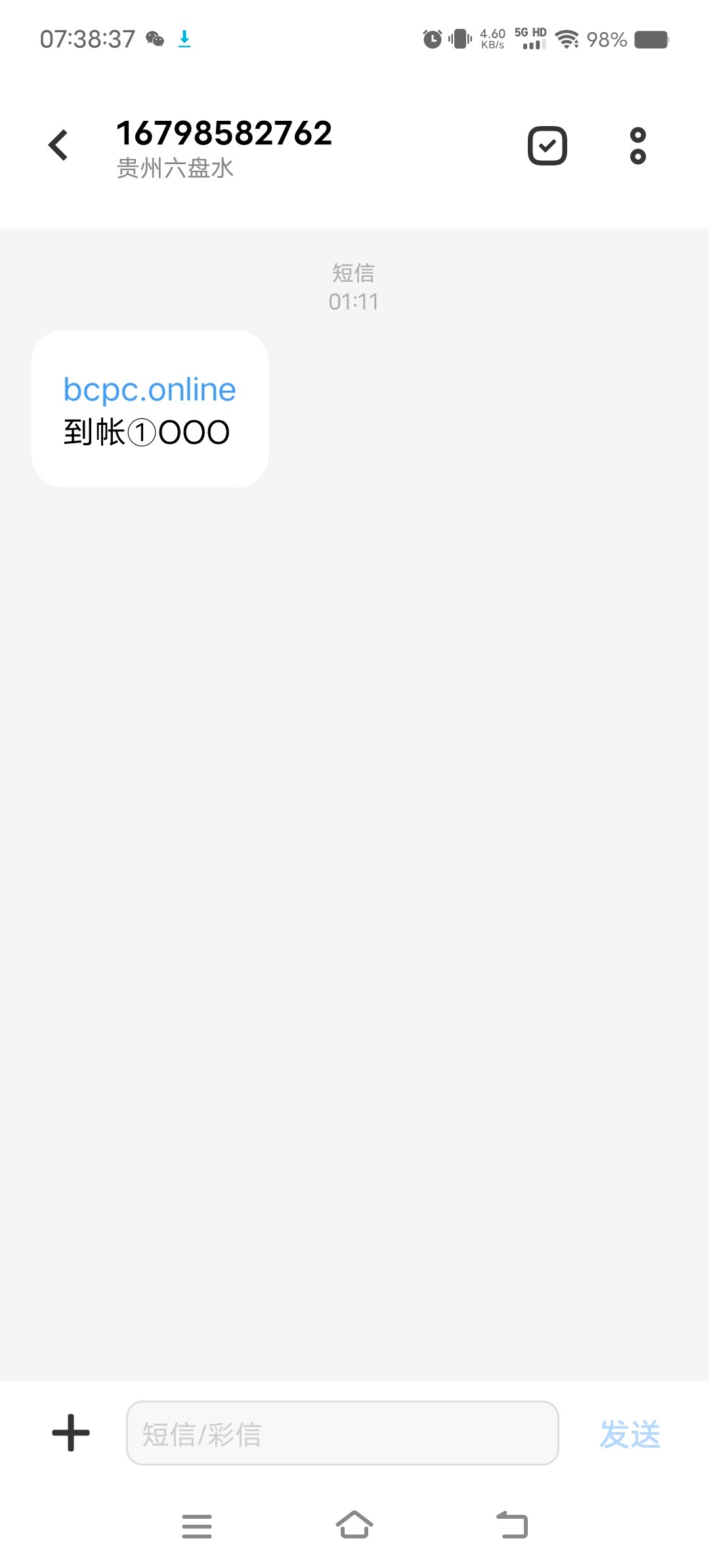
Task: Tap the 发送 send button
Action: pyautogui.click(x=630, y=1434)
